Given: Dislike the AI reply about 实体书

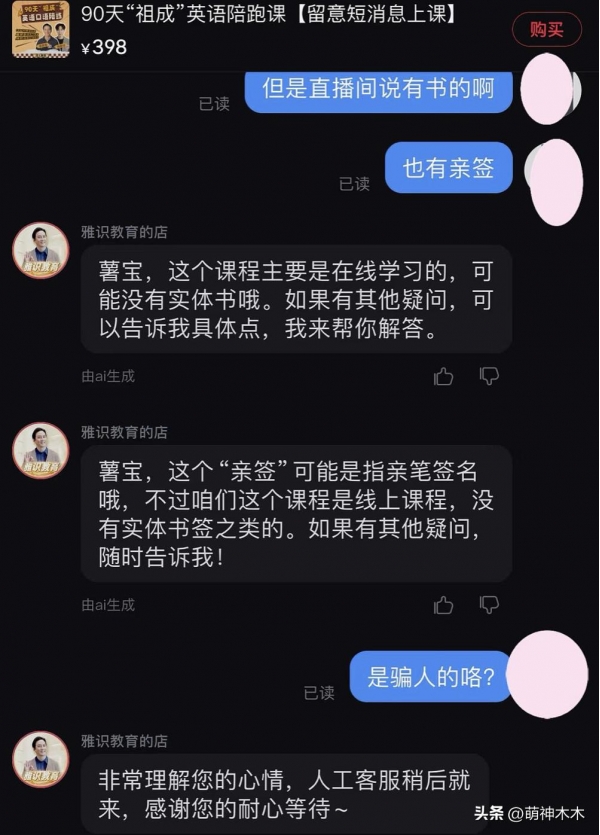Looking at the screenshot, I should (489, 376).
